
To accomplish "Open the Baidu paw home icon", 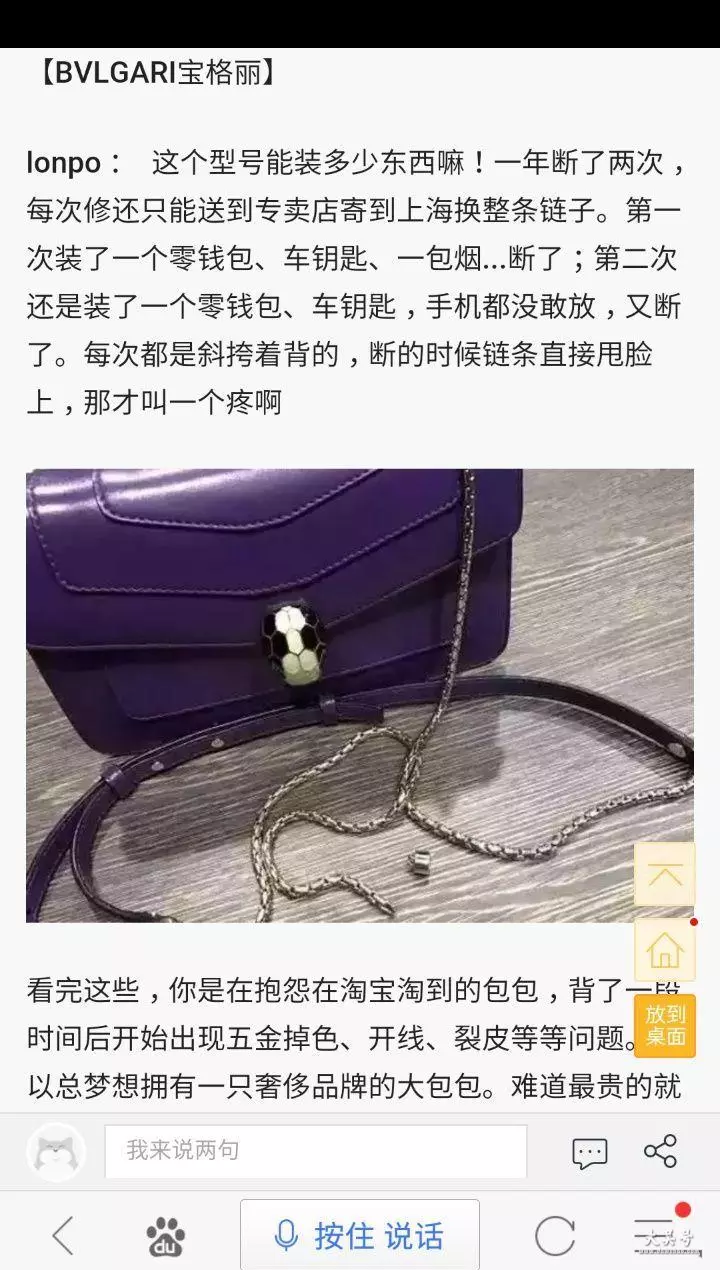I will pyautogui.click(x=165, y=1237).
